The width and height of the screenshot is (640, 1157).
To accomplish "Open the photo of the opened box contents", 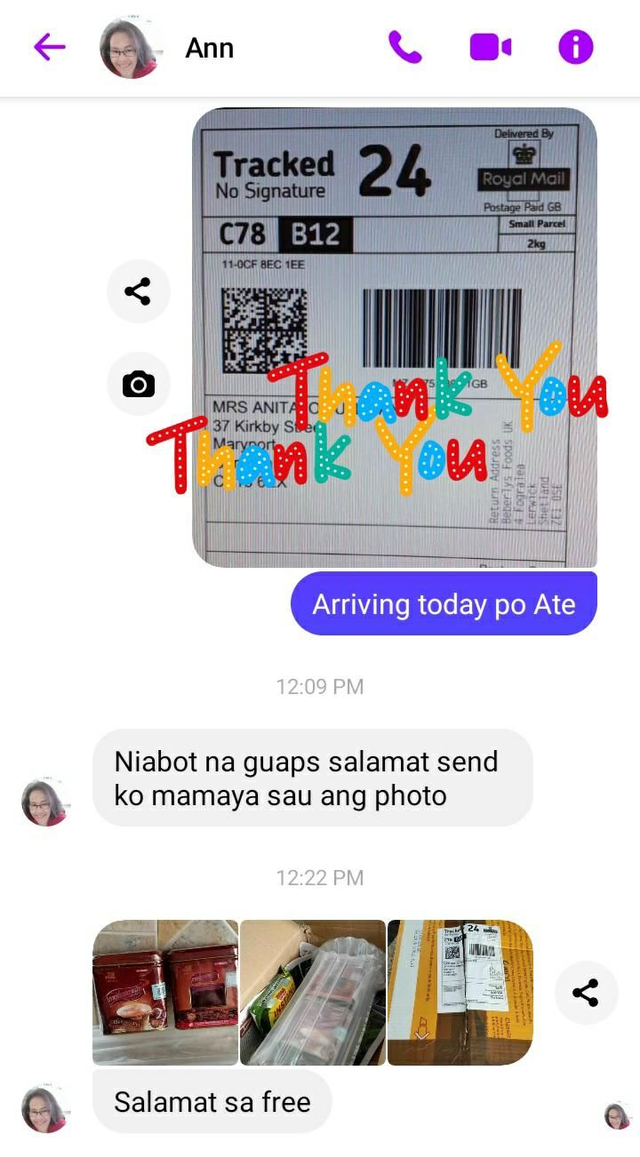I will (312, 992).
